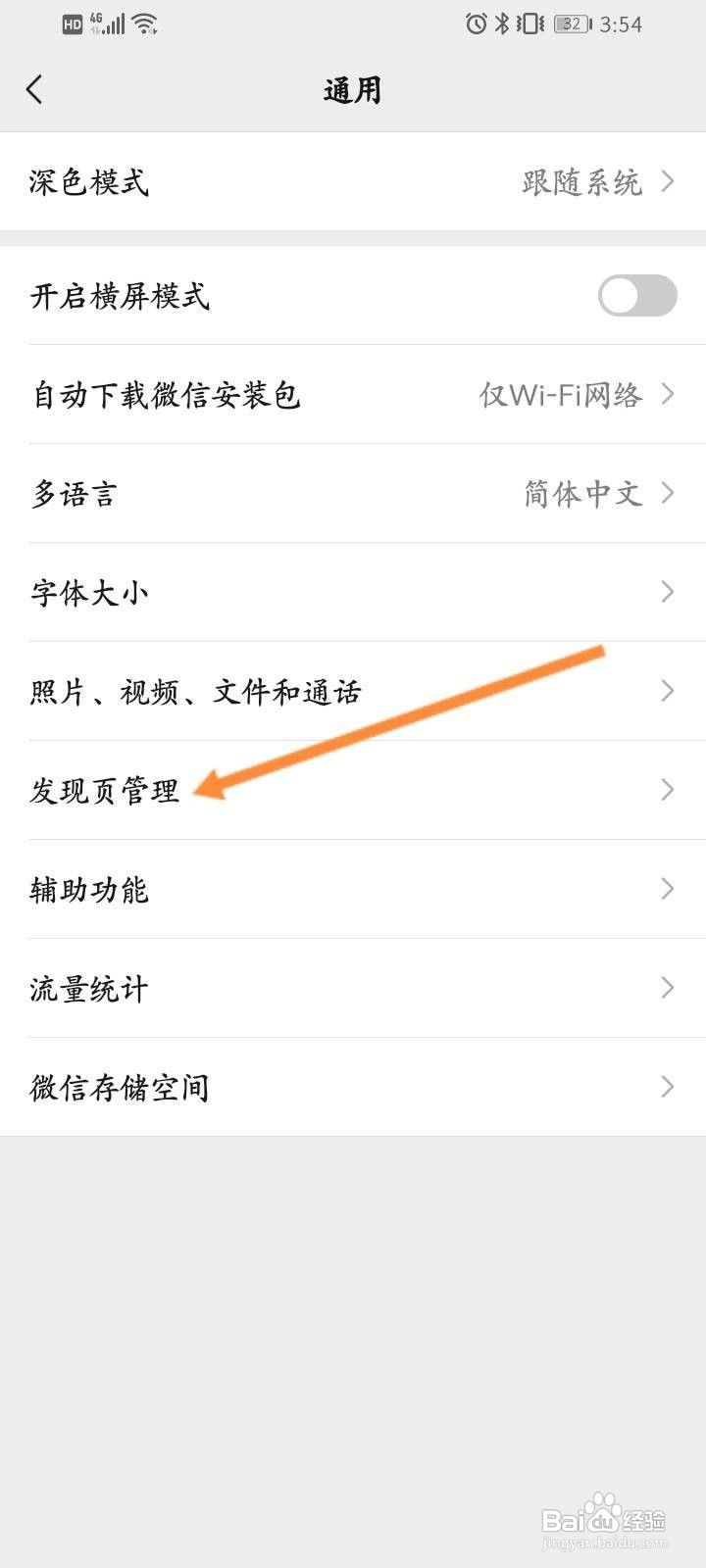Expand 自动下载微信安装包 settings
This screenshot has width=706, height=1568.
pos(671,395)
